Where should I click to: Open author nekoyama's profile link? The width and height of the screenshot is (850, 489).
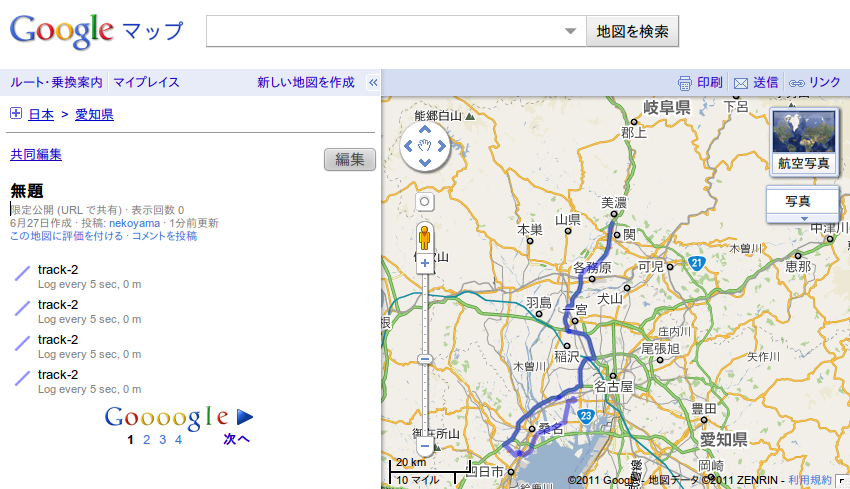(135, 223)
